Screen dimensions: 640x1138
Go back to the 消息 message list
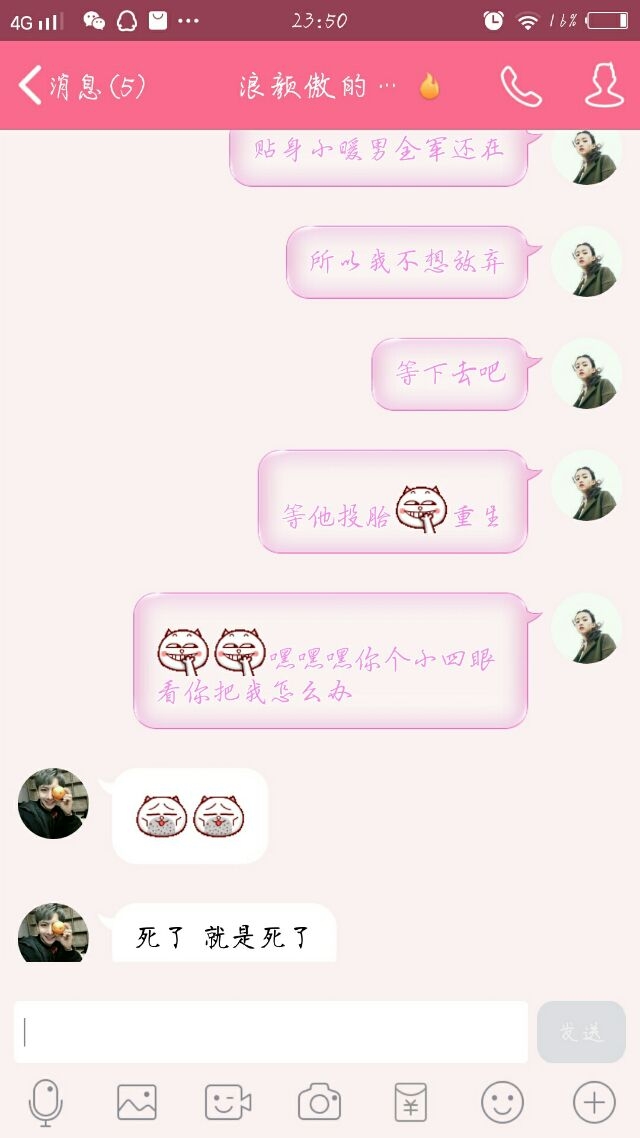[81, 86]
